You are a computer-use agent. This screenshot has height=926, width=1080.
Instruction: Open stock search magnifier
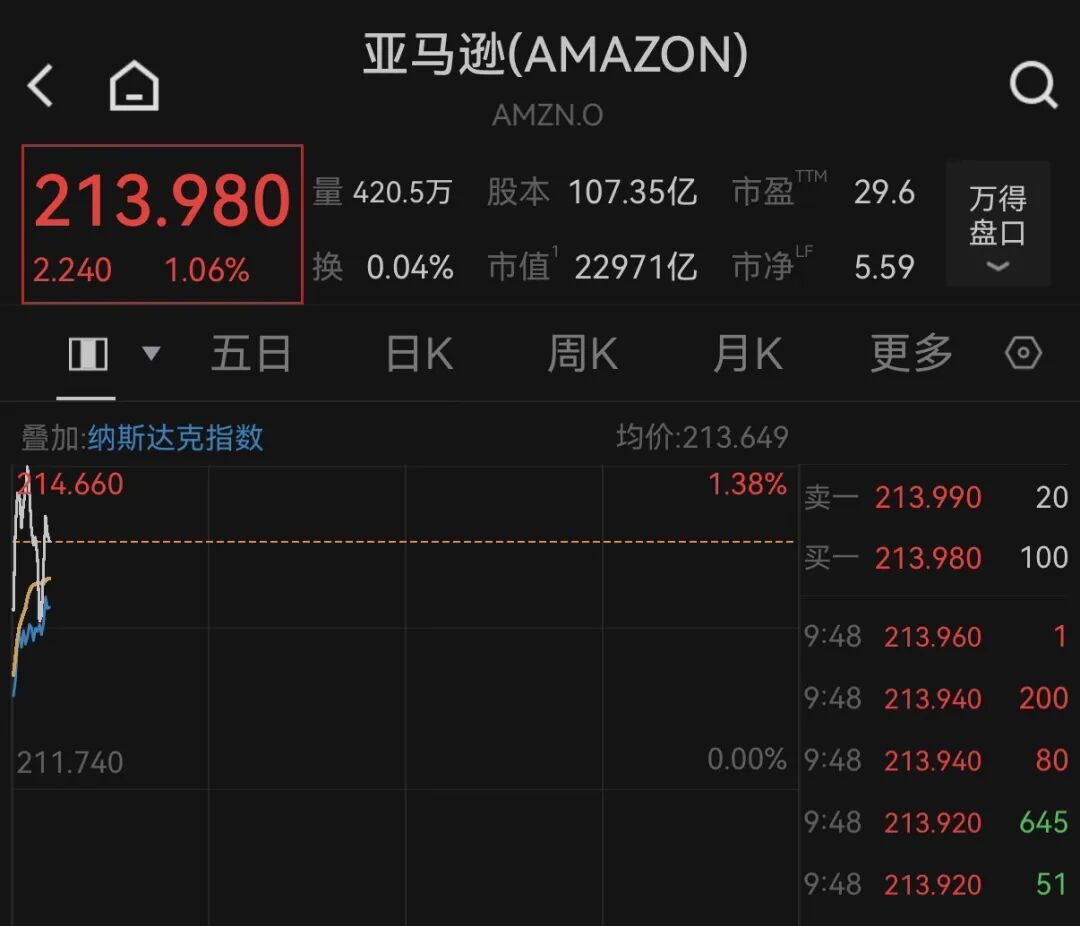point(1032,86)
